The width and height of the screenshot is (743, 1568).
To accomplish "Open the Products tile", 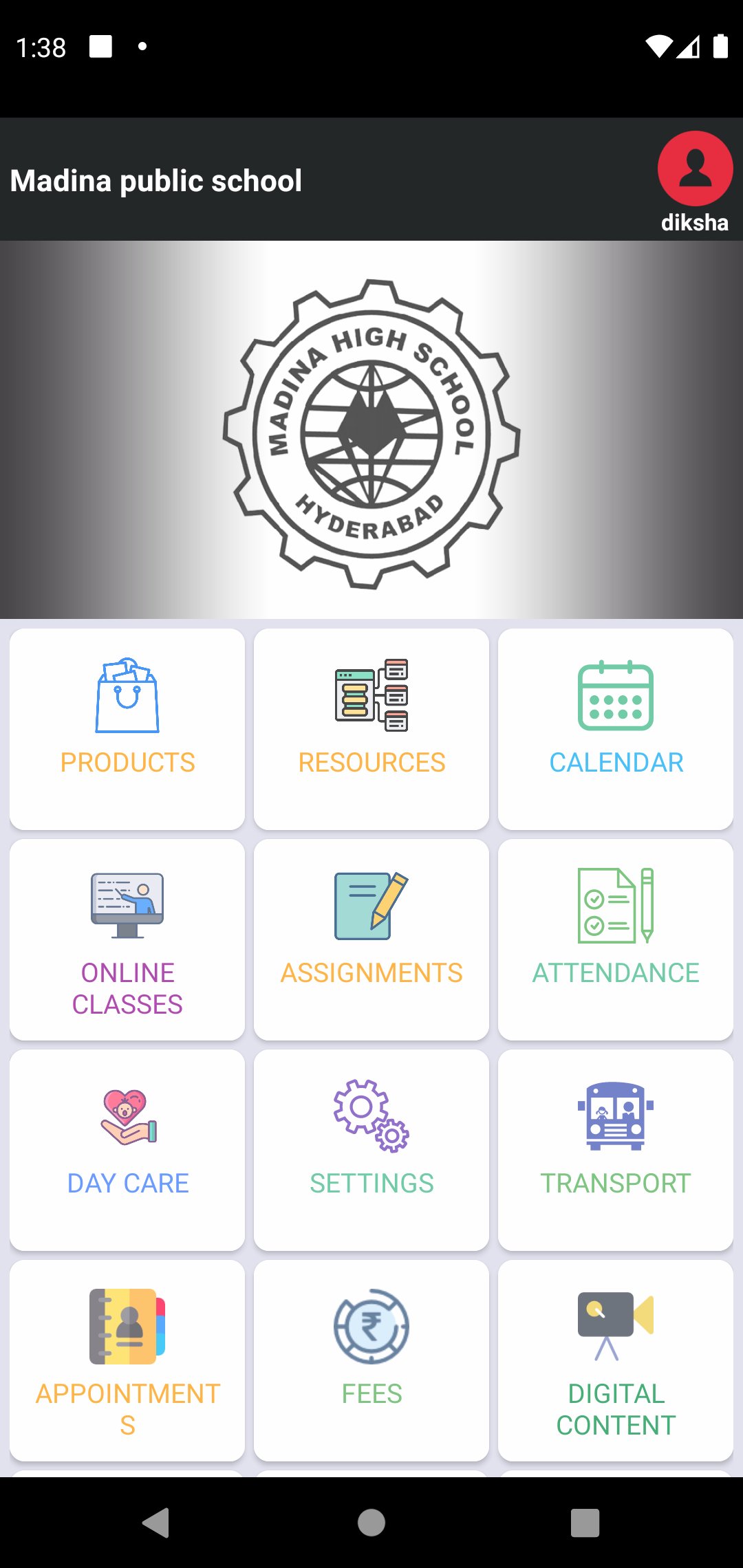I will tap(127, 729).
